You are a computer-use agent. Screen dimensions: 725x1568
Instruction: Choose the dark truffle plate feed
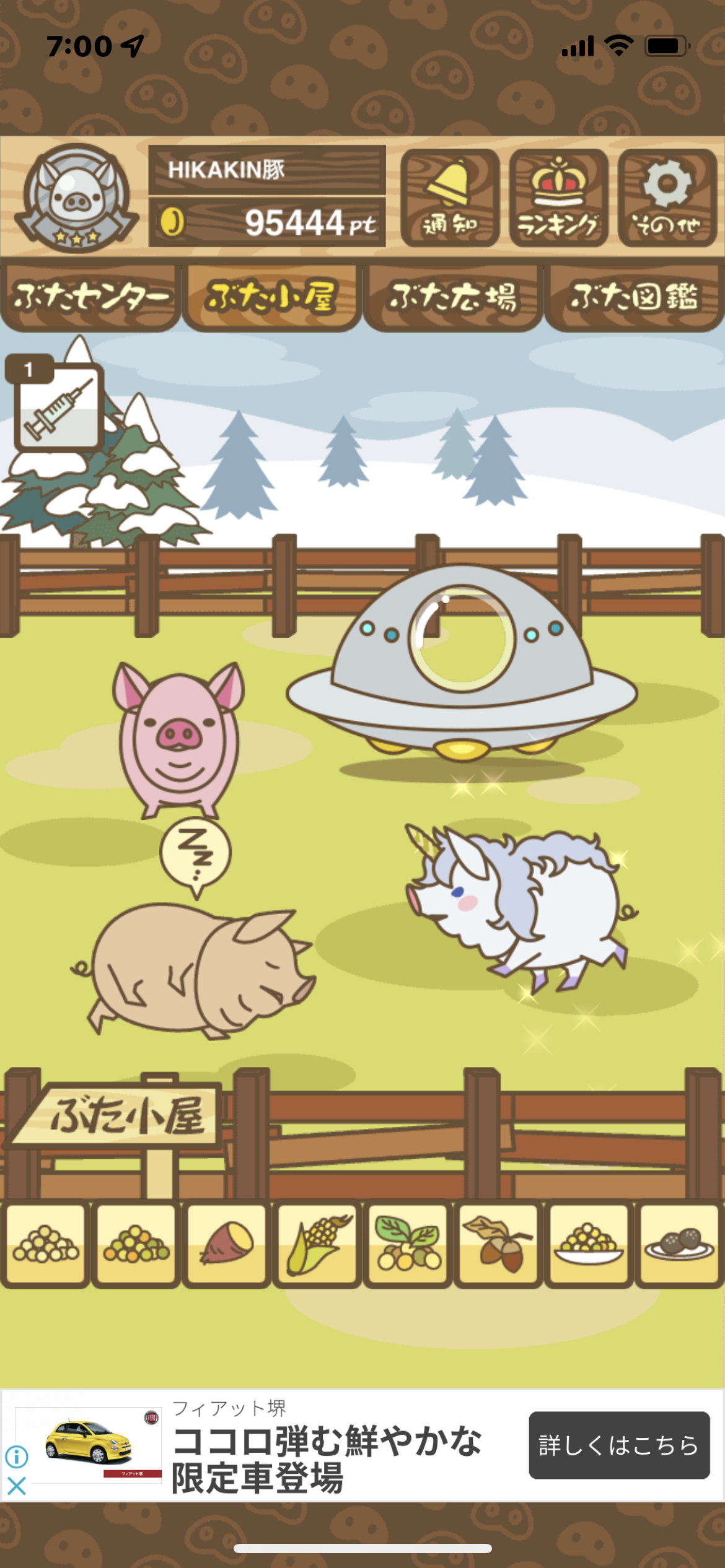pos(679,1244)
